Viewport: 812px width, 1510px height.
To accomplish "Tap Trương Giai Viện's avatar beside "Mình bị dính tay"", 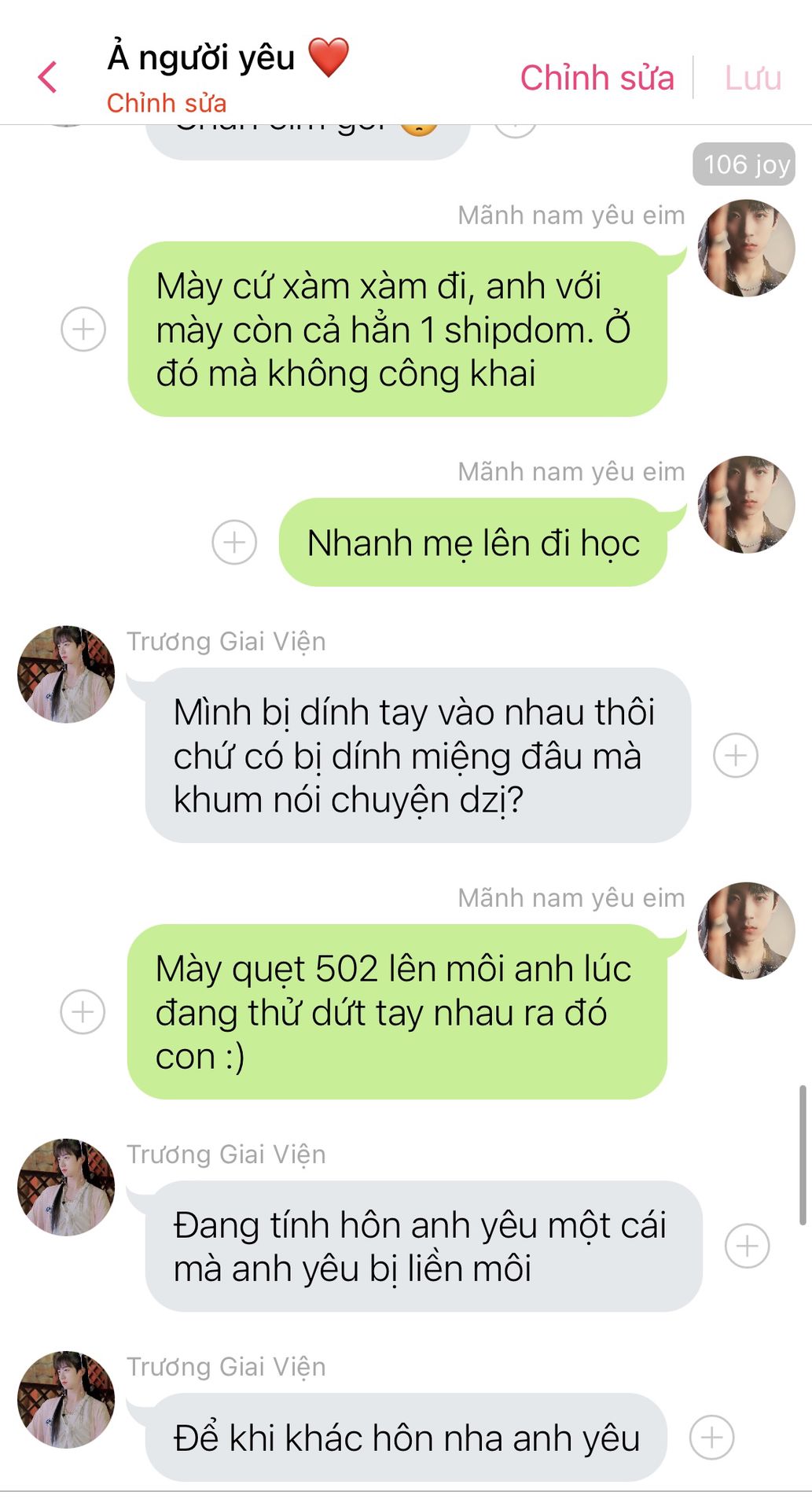I will coord(66,674).
